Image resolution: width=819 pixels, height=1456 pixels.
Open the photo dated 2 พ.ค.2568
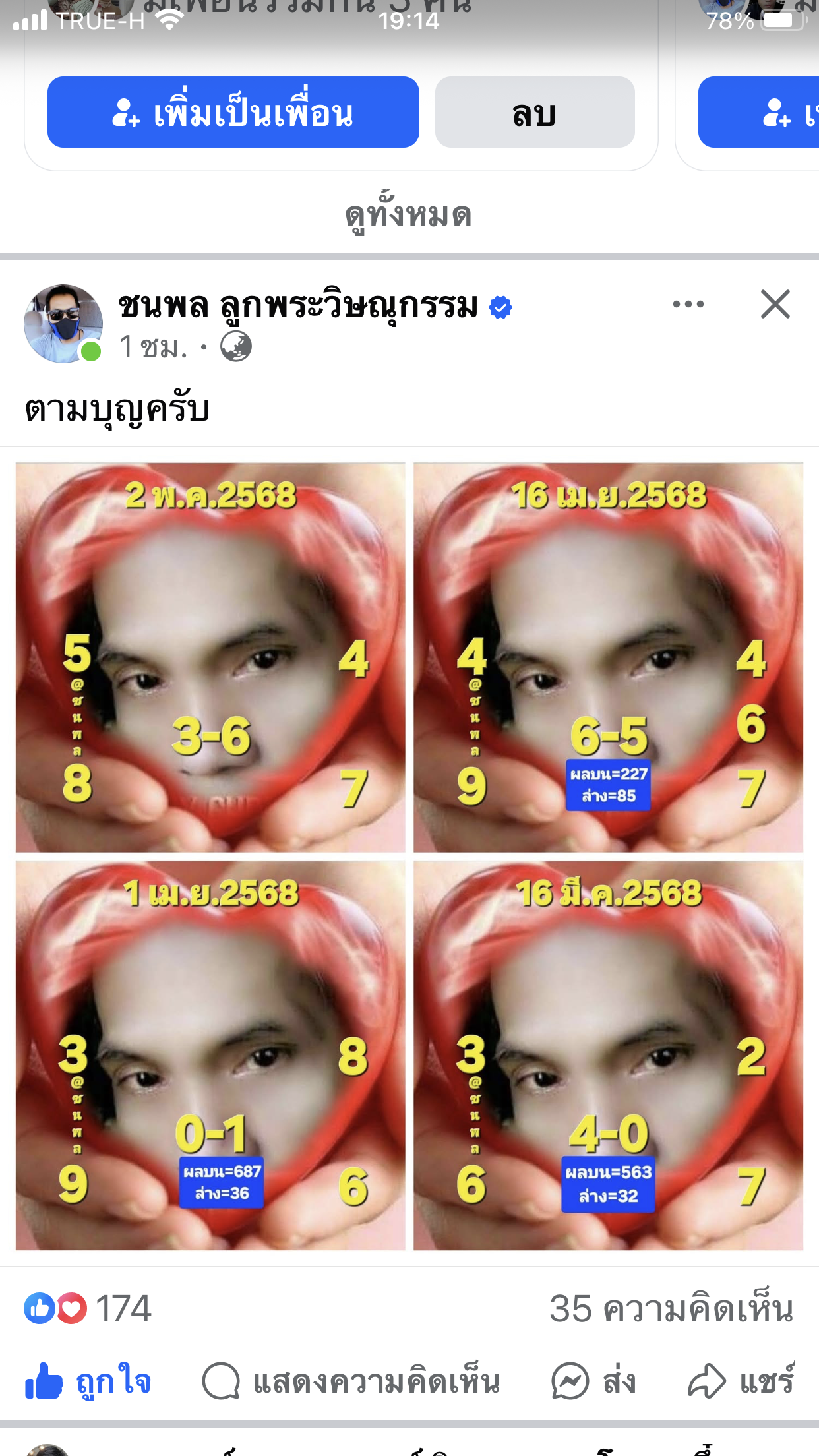coord(210,657)
